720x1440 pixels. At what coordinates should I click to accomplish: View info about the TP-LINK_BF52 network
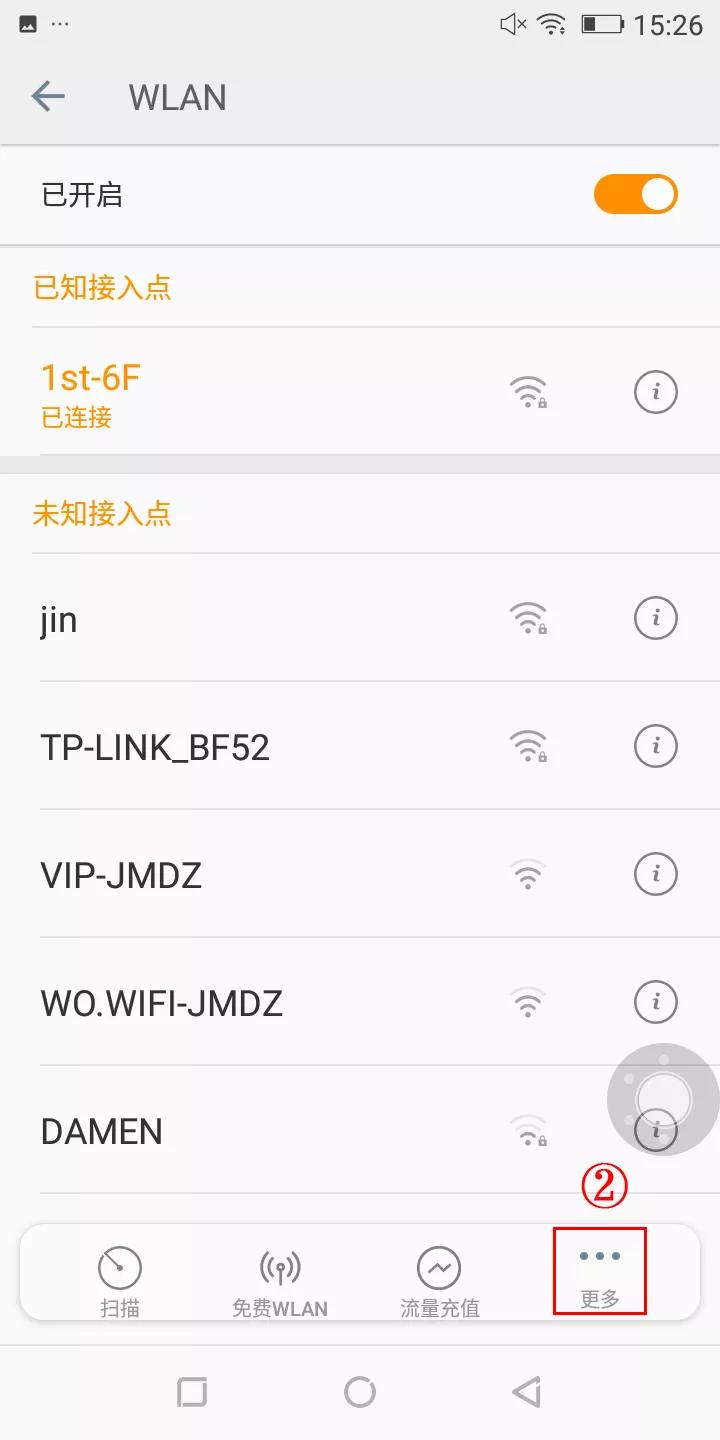655,746
